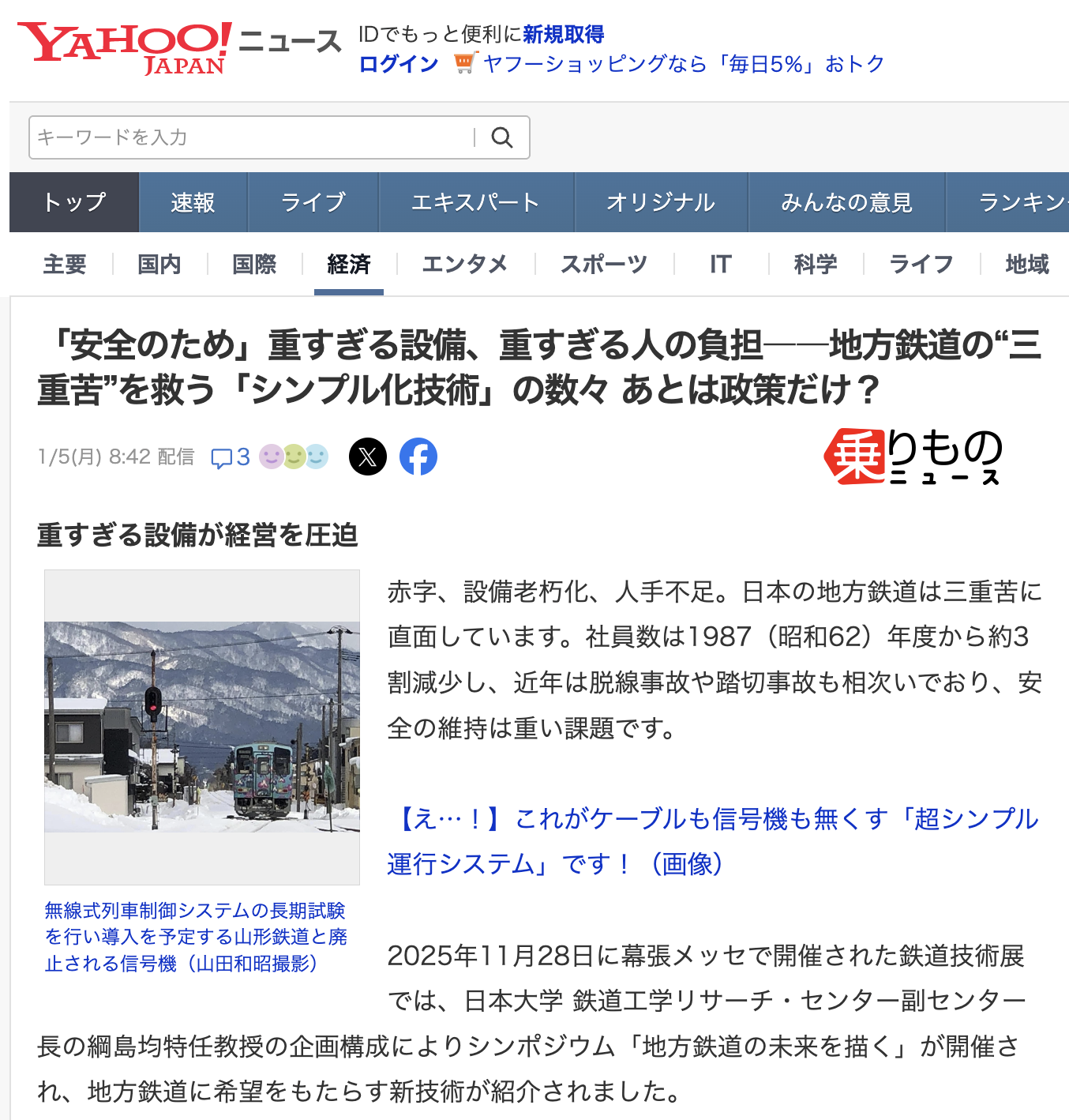Open the 新規取得 ID registration link

pos(563,34)
